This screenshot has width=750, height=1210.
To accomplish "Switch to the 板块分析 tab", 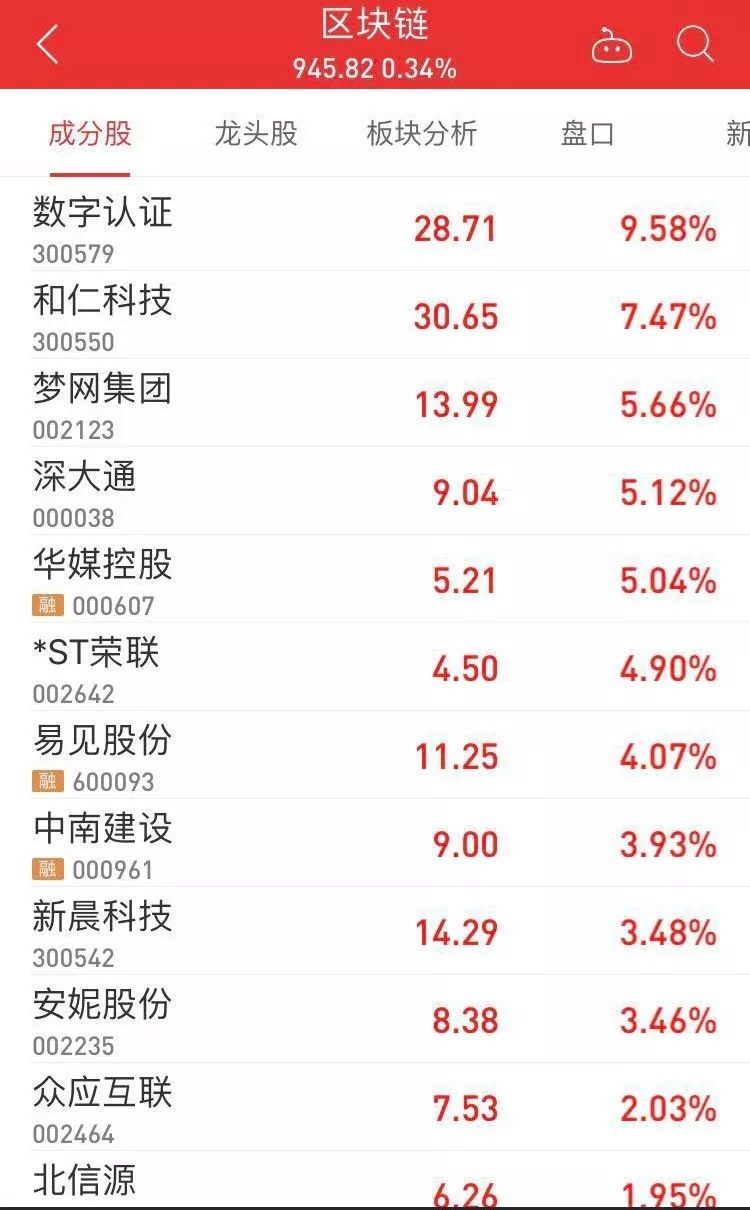I will (422, 134).
